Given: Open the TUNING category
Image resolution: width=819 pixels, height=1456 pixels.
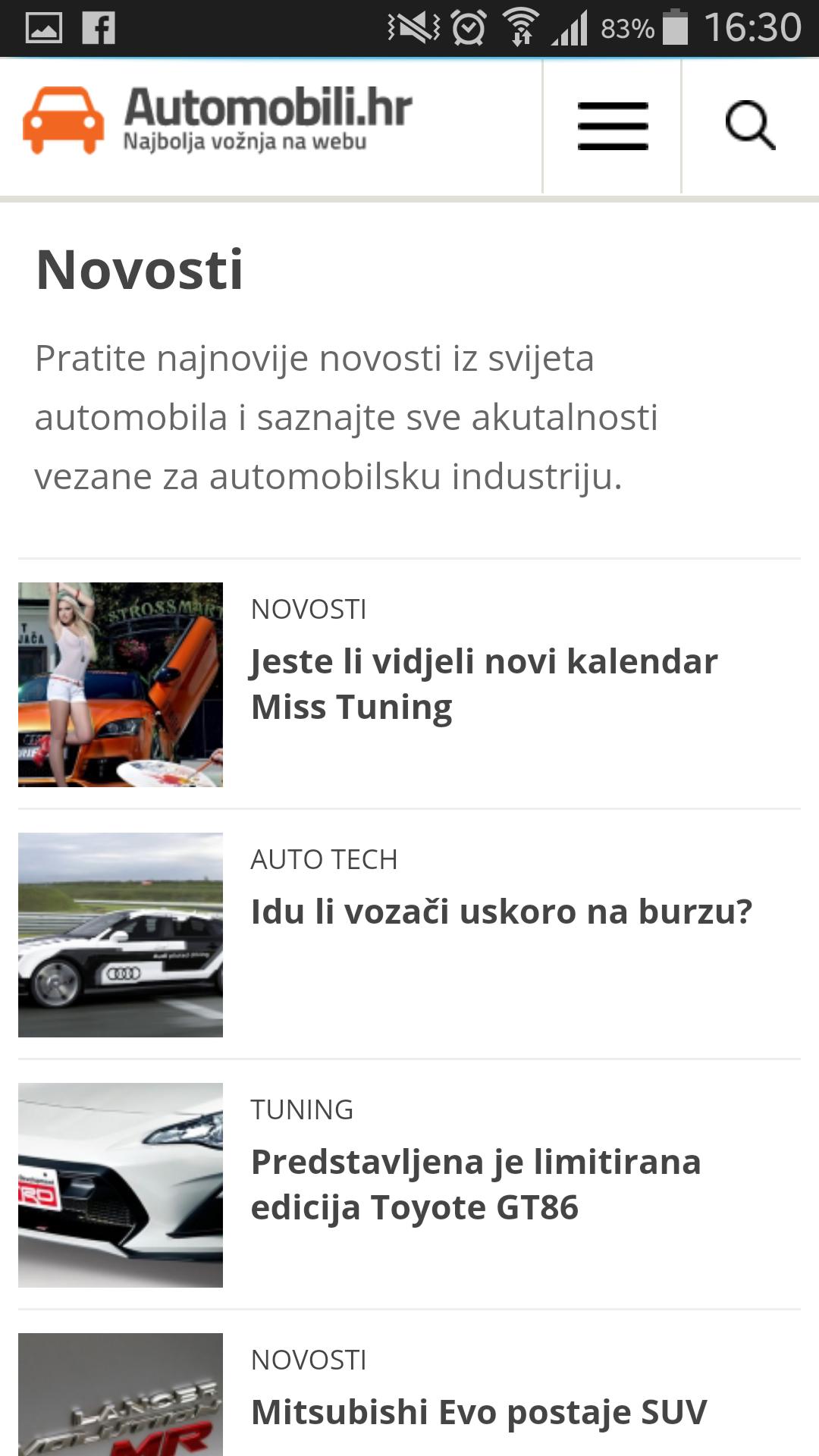Looking at the screenshot, I should pyautogui.click(x=302, y=1109).
